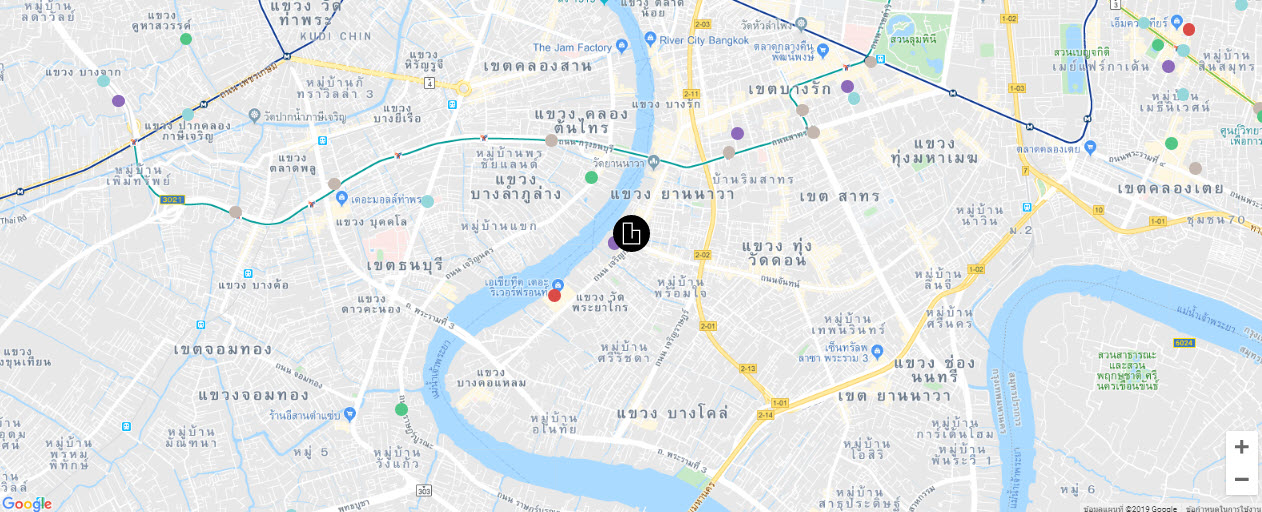
Task: Open Google logo link
Action: point(27,503)
